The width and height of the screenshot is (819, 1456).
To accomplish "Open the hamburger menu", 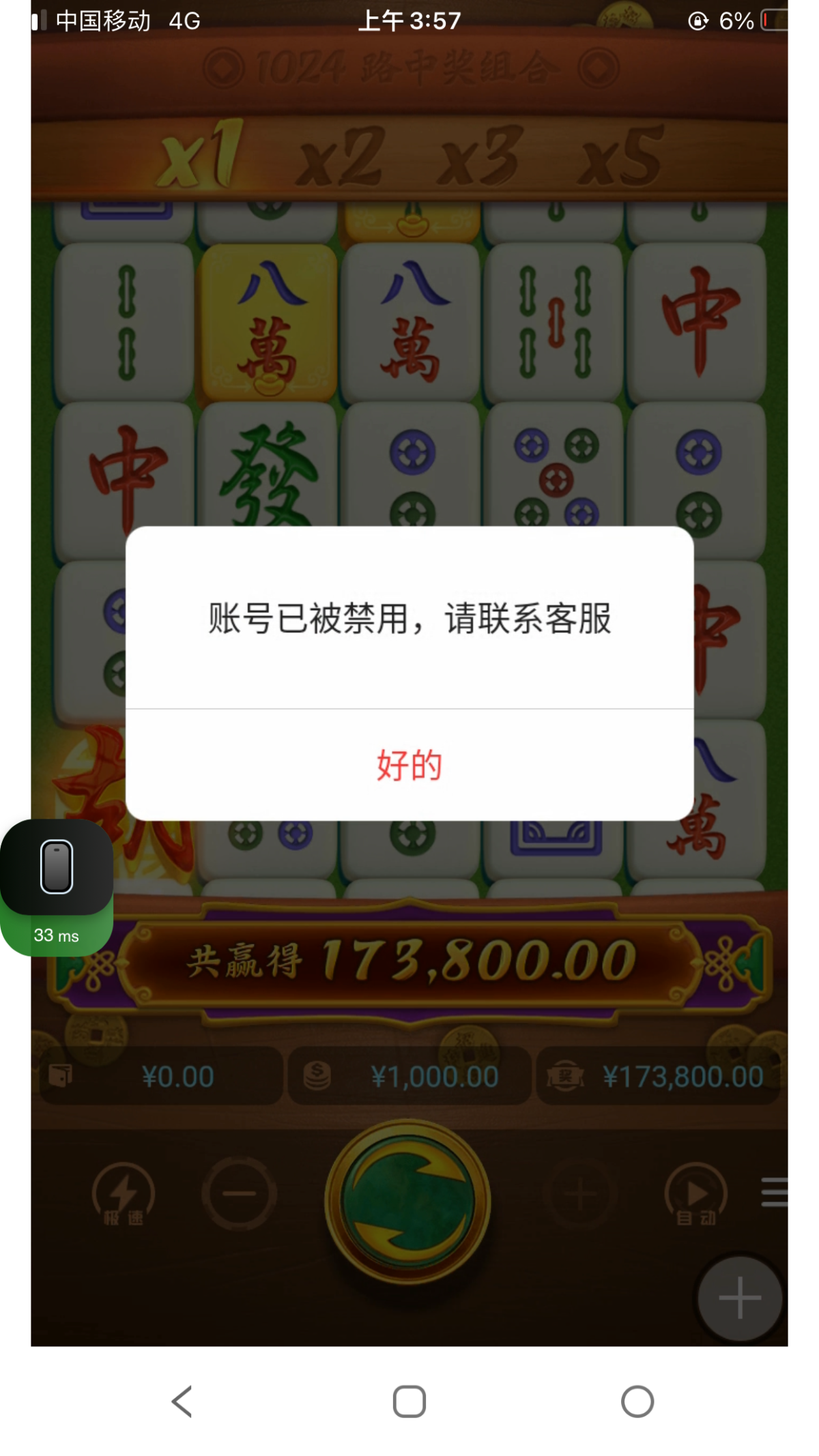I will [x=775, y=1192].
